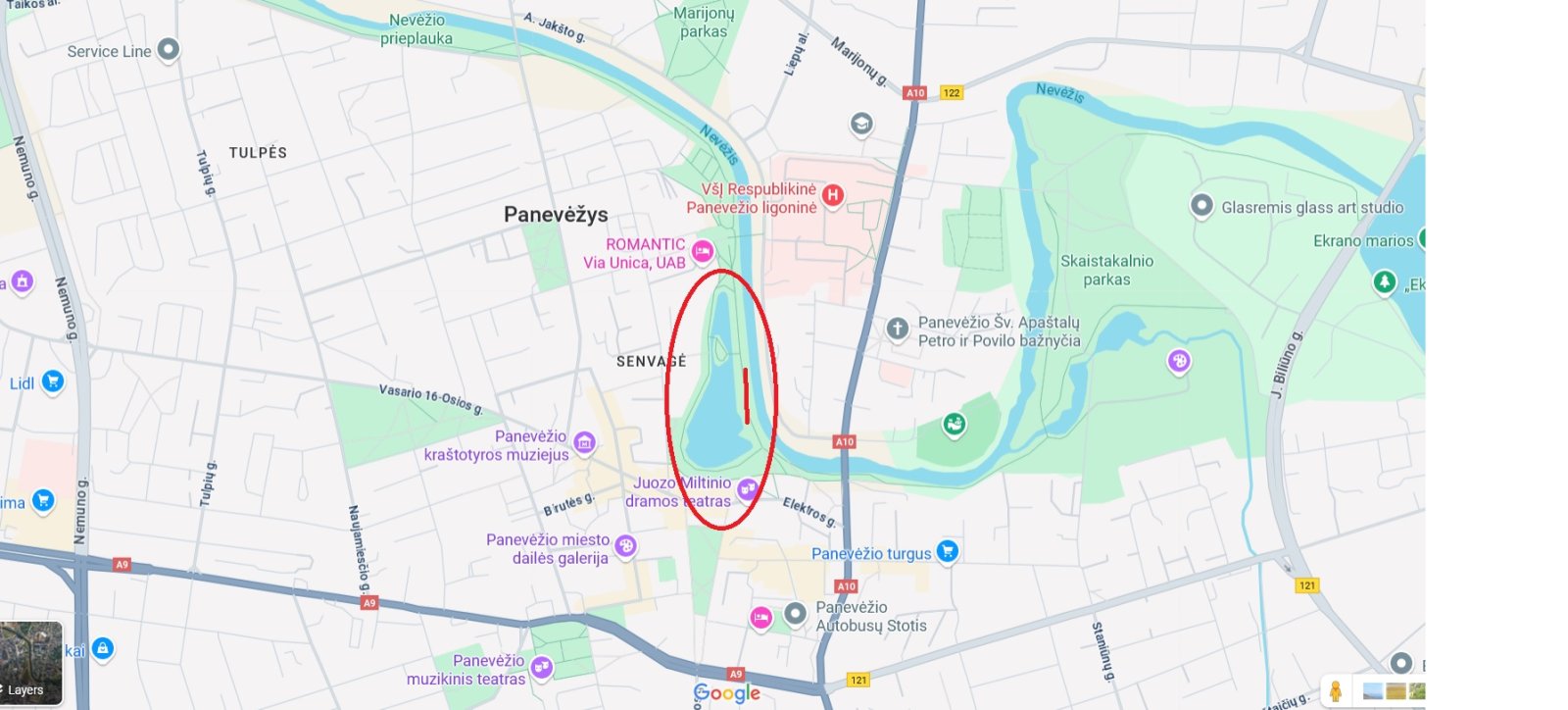1568x710 pixels.
Task: Open Panevėžio miesto dailės galerija marker
Action: [x=625, y=545]
